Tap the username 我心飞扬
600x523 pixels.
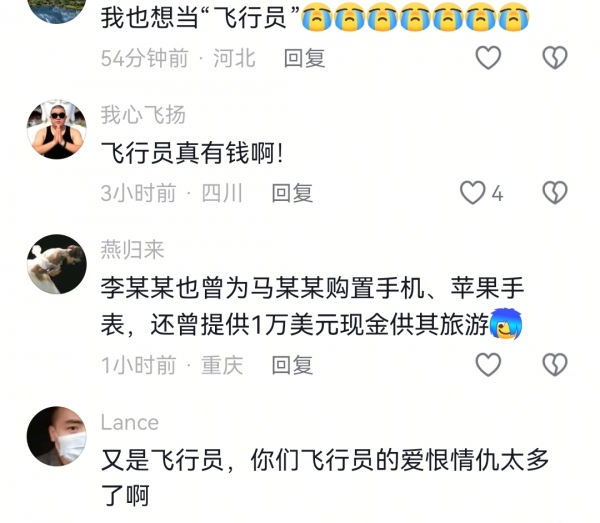pos(143,116)
